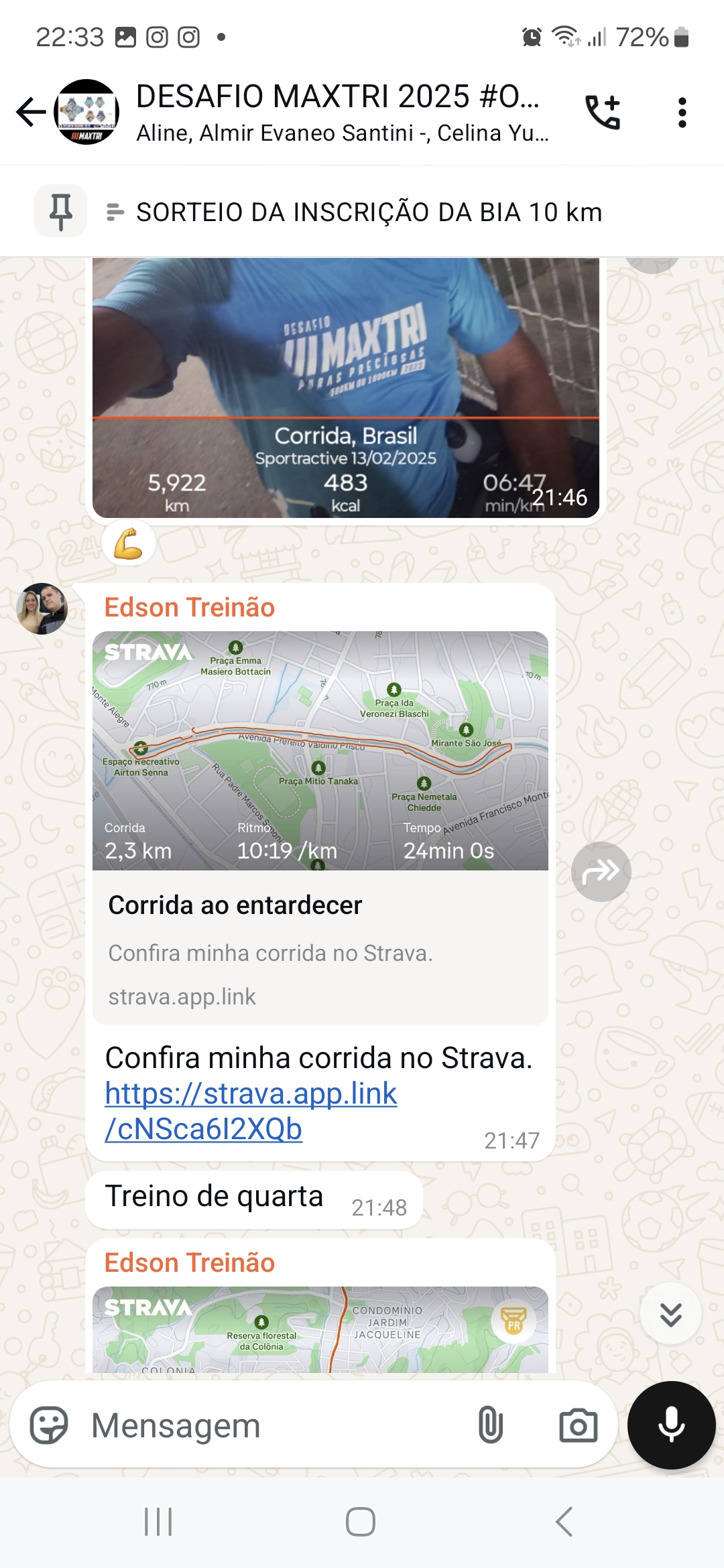
Task: Tap the voice message microphone button
Action: pos(672,1425)
